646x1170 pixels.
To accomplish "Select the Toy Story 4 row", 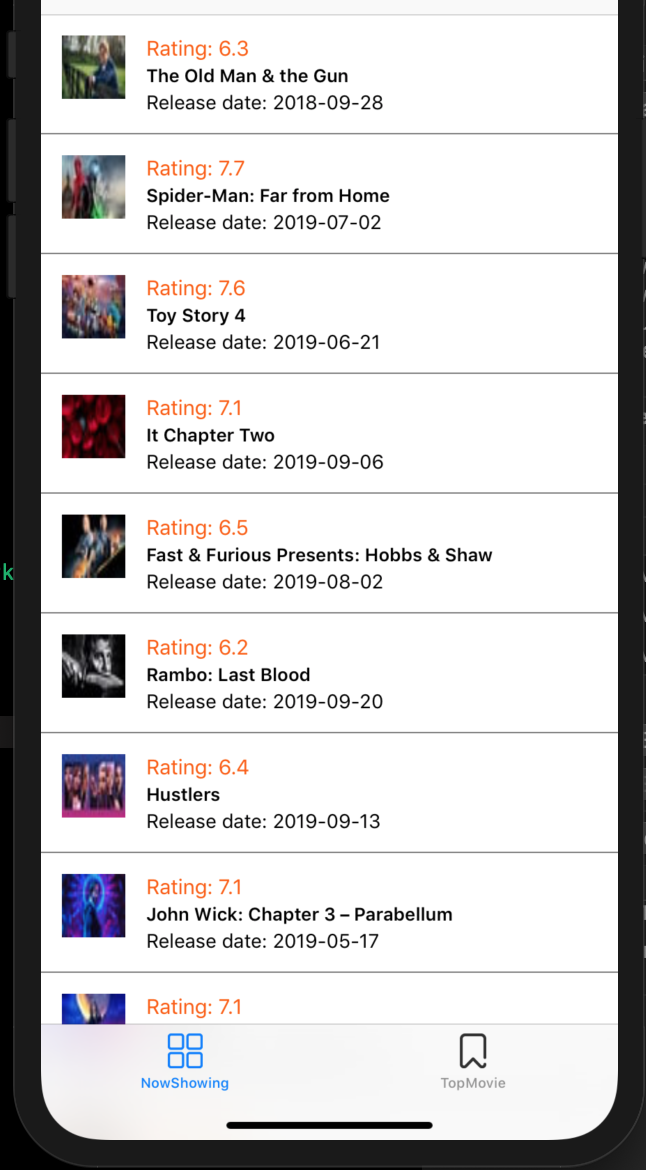I will pyautogui.click(x=328, y=315).
